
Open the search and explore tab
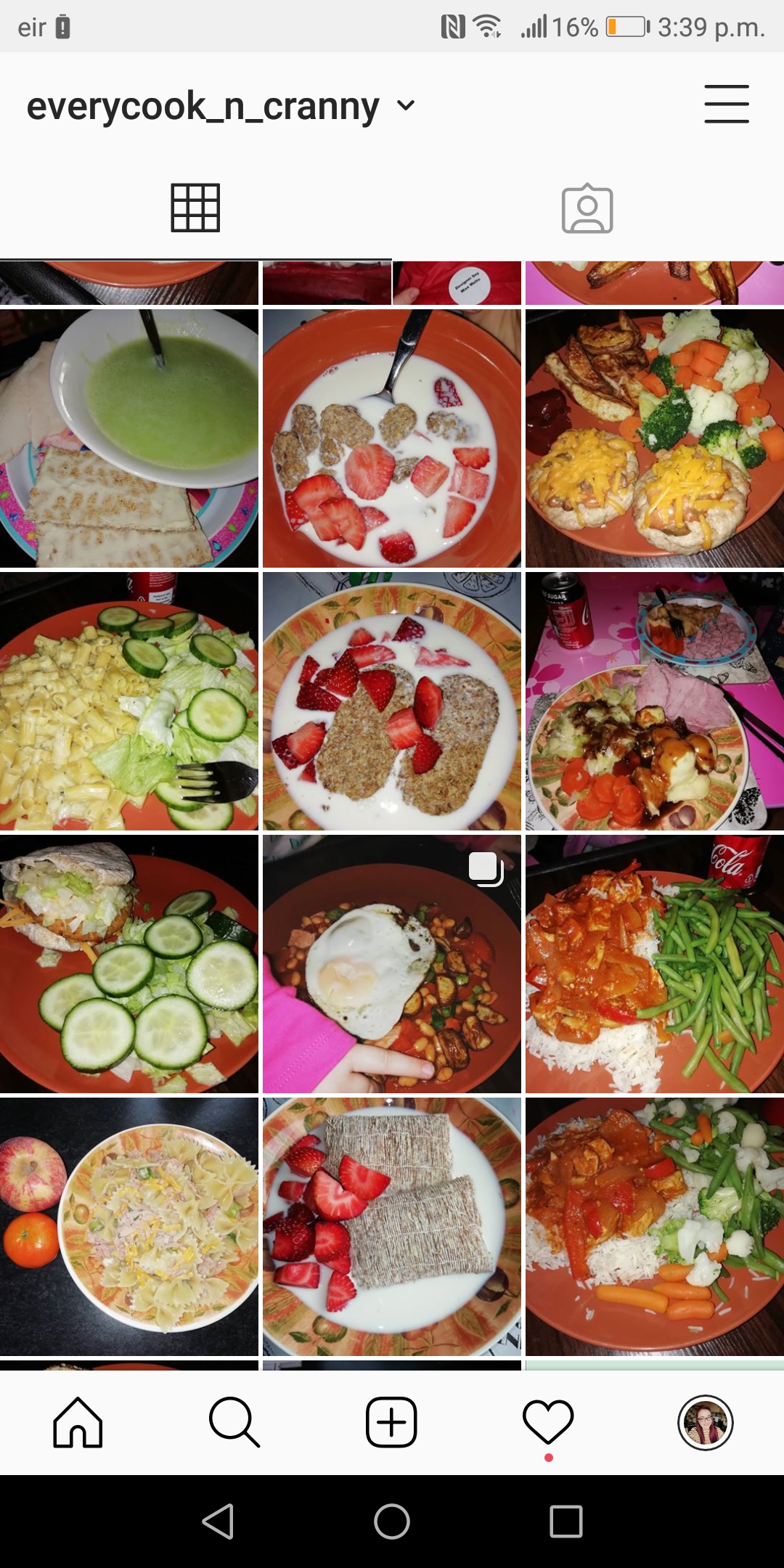pyautogui.click(x=234, y=1422)
